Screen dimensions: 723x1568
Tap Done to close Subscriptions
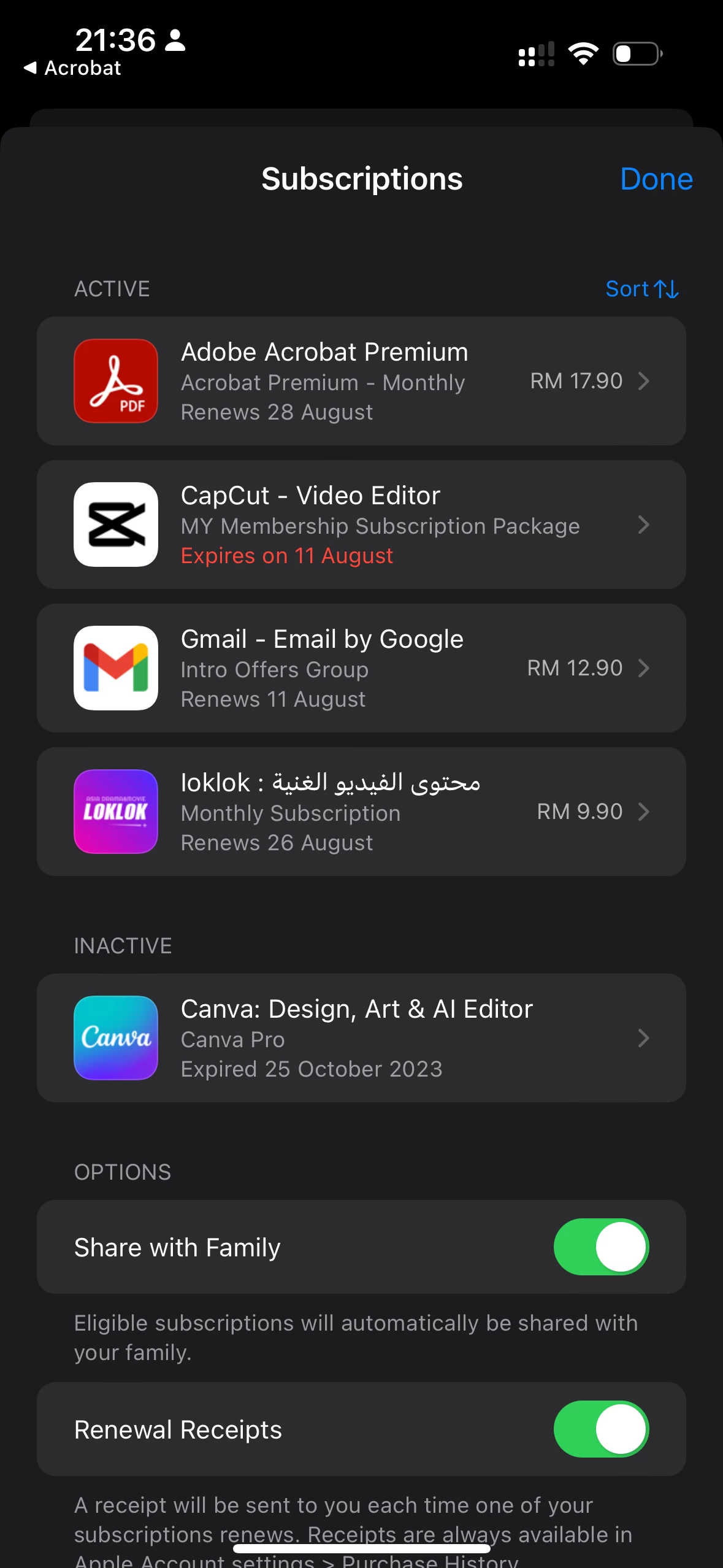pos(656,179)
